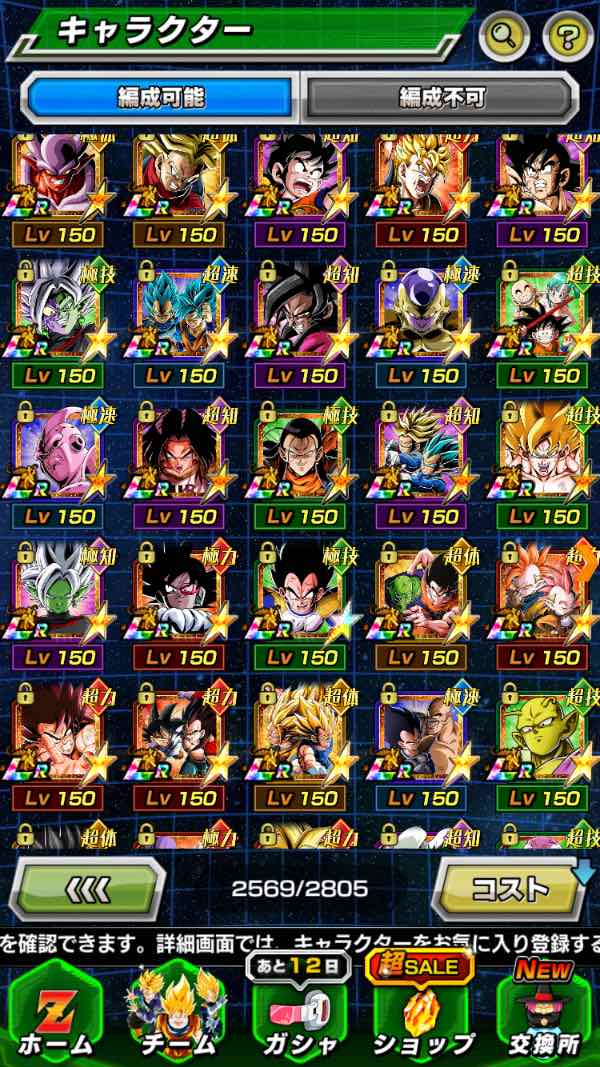
Task: Open the コスト sort dropdown
Action: [x=510, y=888]
